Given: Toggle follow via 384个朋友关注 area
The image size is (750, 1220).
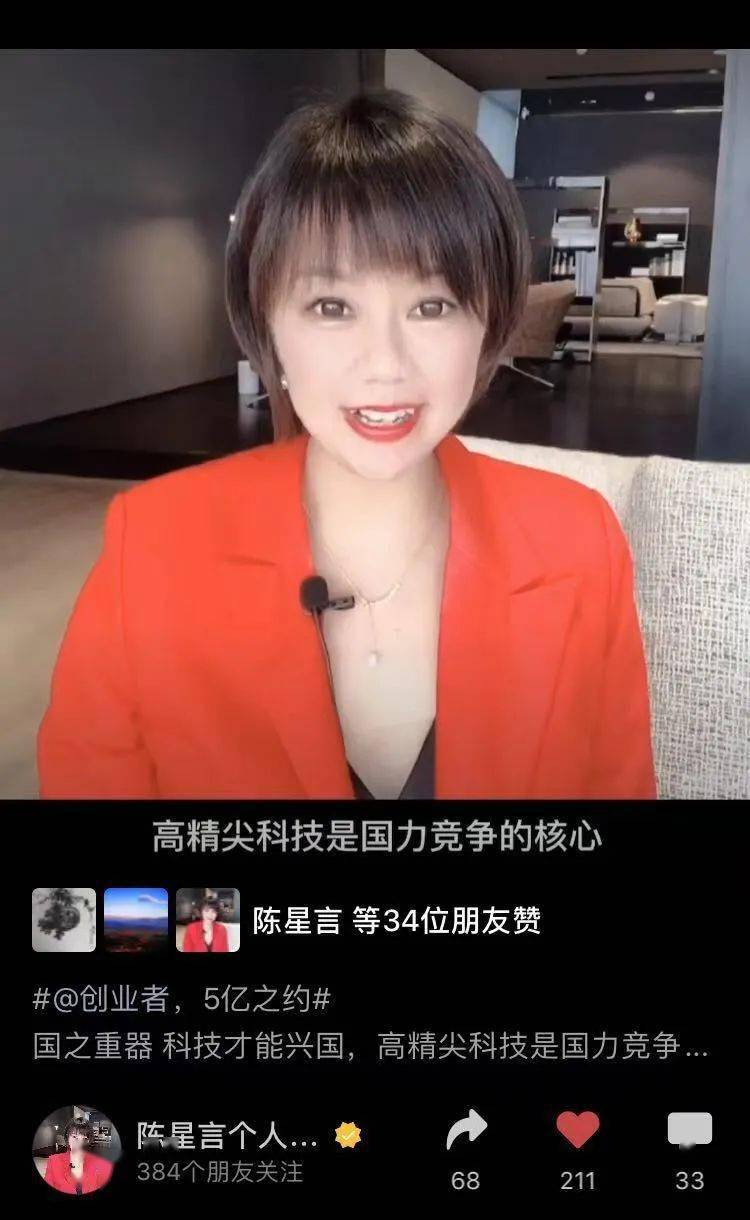Looking at the screenshot, I should click(x=220, y=1170).
